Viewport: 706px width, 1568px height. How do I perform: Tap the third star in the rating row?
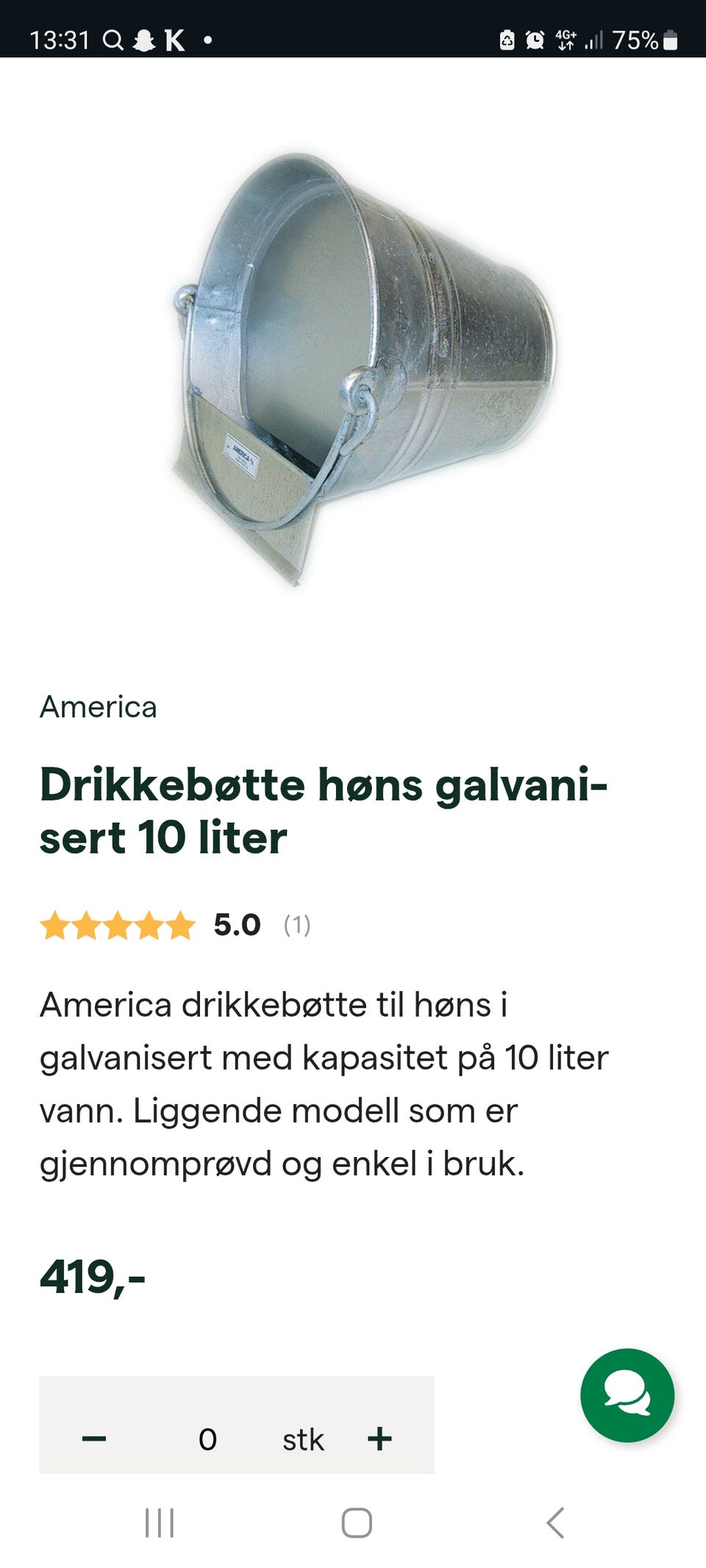(117, 926)
